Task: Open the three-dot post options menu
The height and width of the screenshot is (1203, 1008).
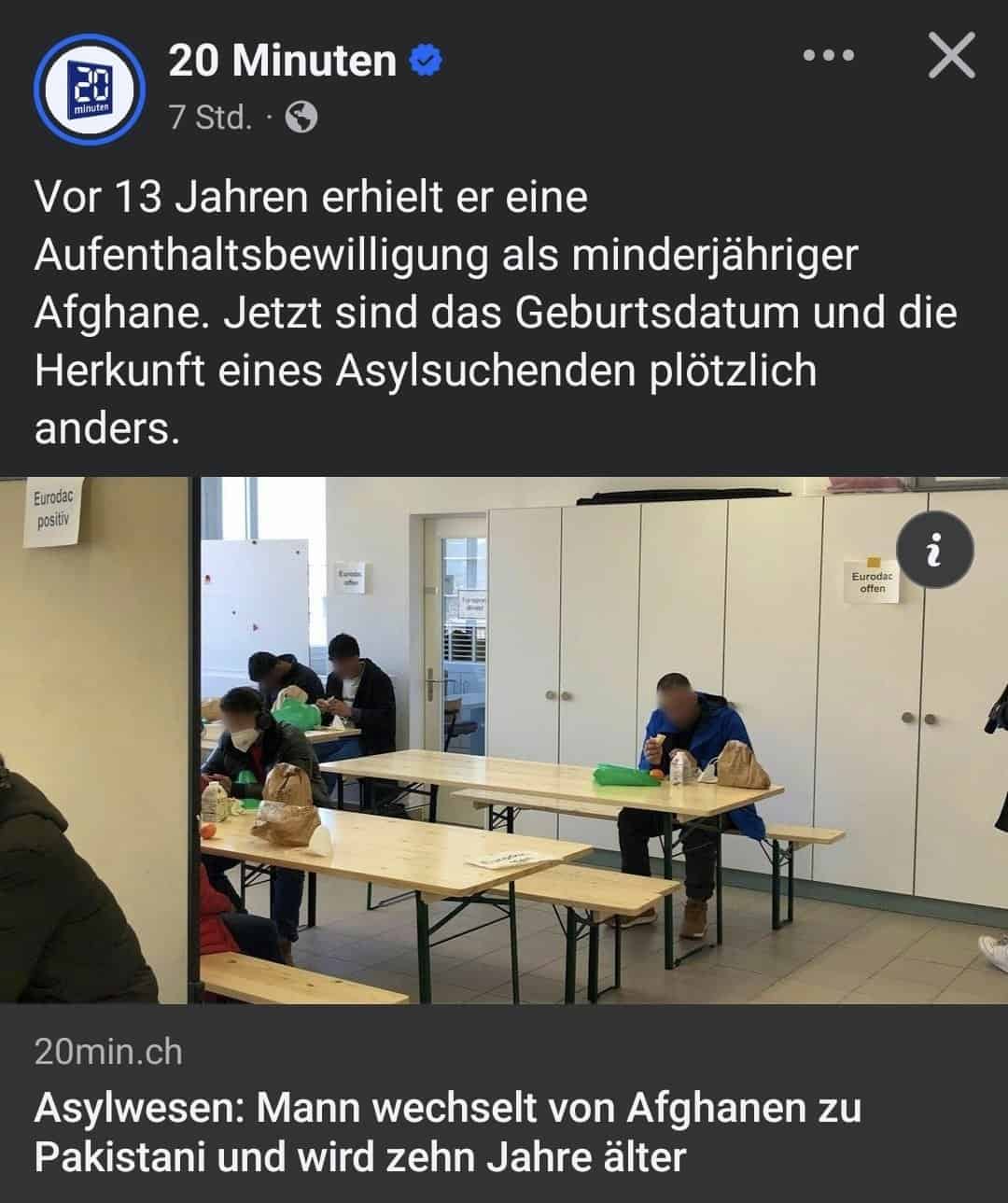Action: [829, 57]
